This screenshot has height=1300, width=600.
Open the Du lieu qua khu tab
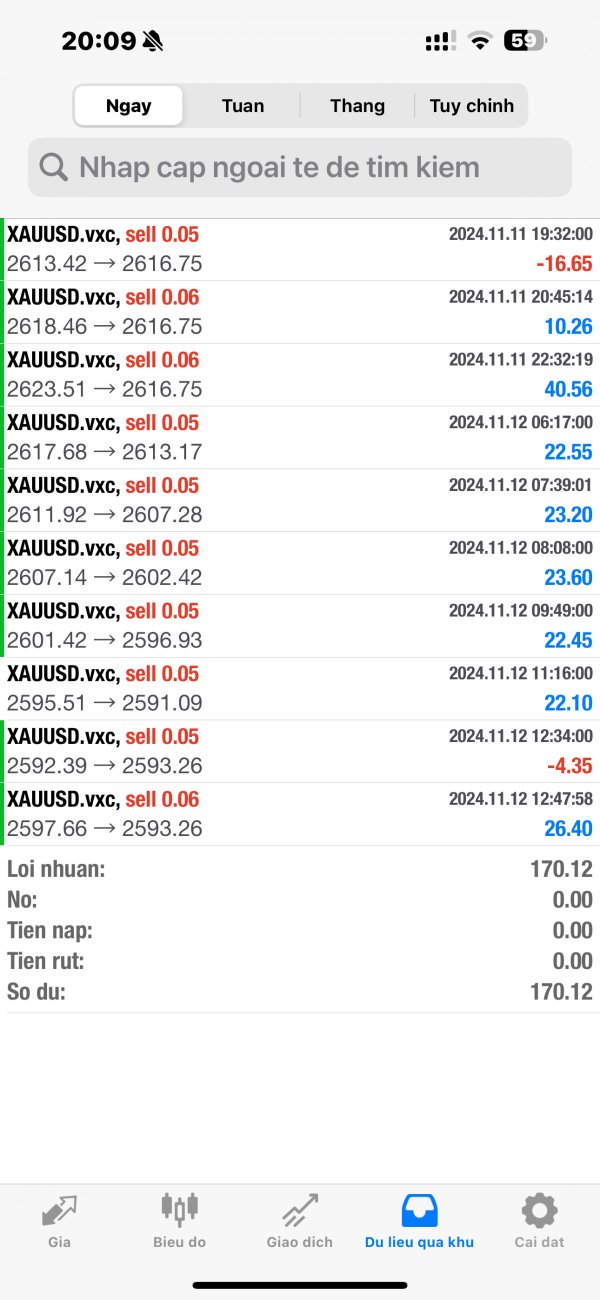[419, 1221]
